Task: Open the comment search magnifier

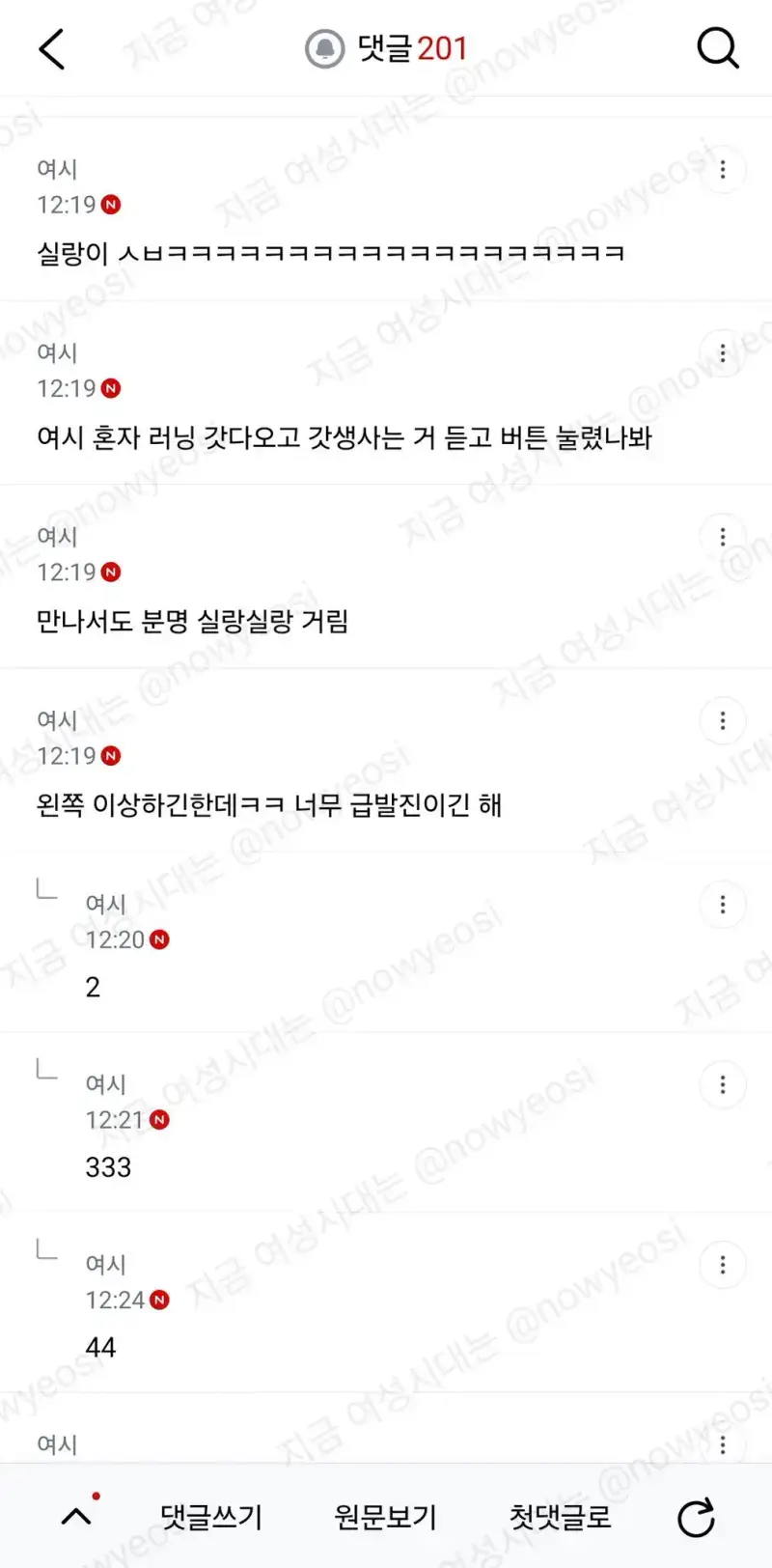Action: tap(718, 47)
